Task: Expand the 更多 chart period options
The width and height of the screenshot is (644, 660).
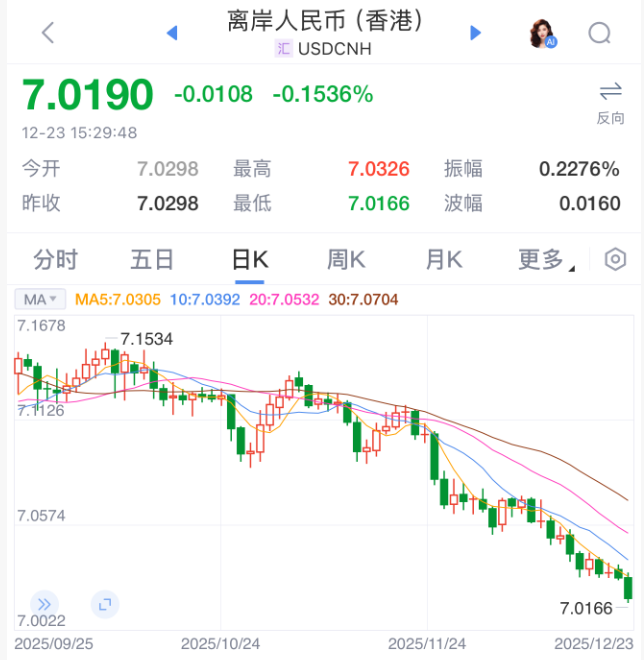Action: (x=545, y=260)
